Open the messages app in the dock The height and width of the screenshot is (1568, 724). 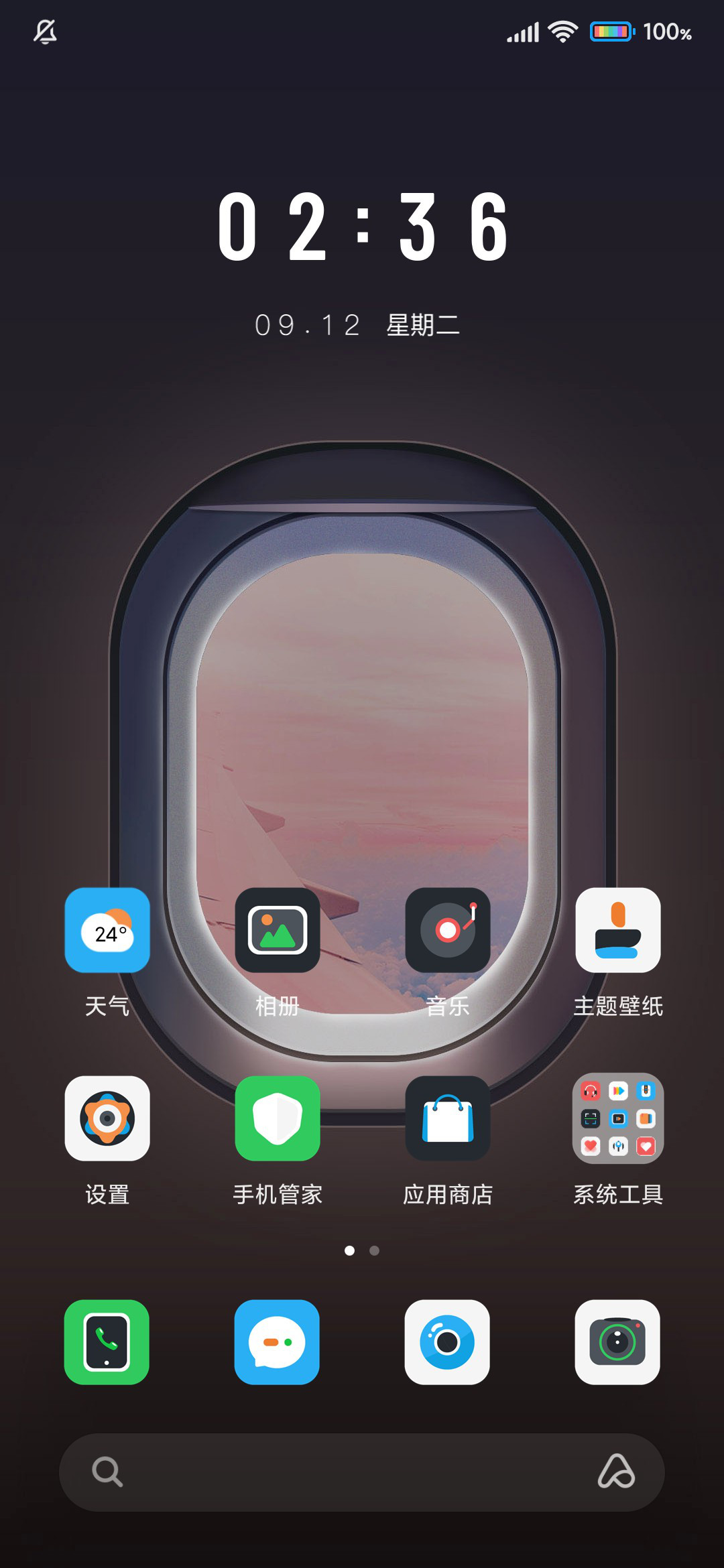(277, 1342)
